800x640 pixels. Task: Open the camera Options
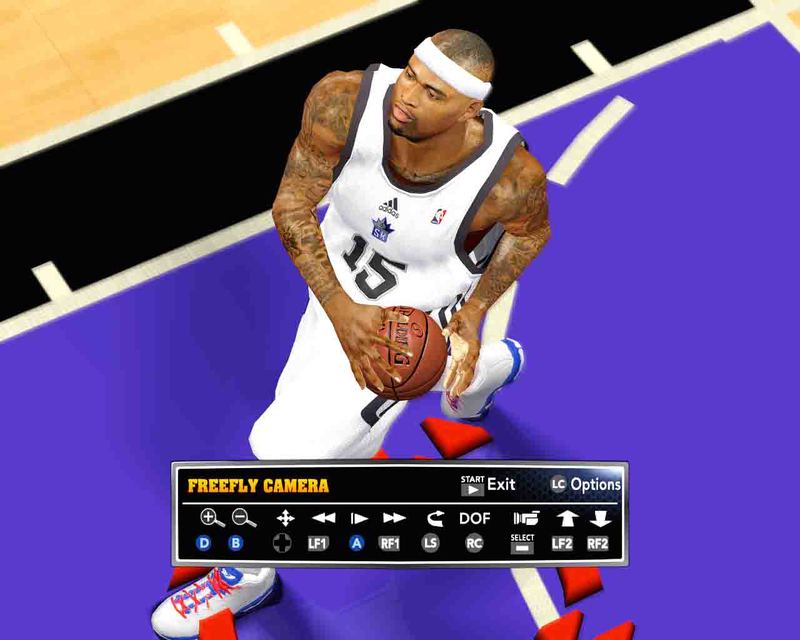coord(585,485)
